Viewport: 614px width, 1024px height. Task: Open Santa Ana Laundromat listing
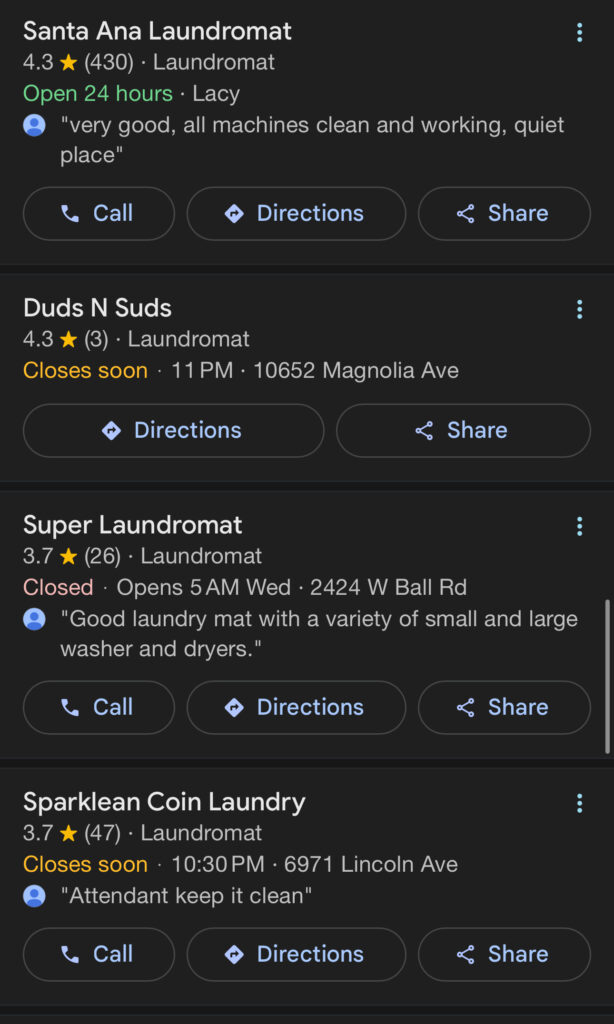tap(157, 31)
